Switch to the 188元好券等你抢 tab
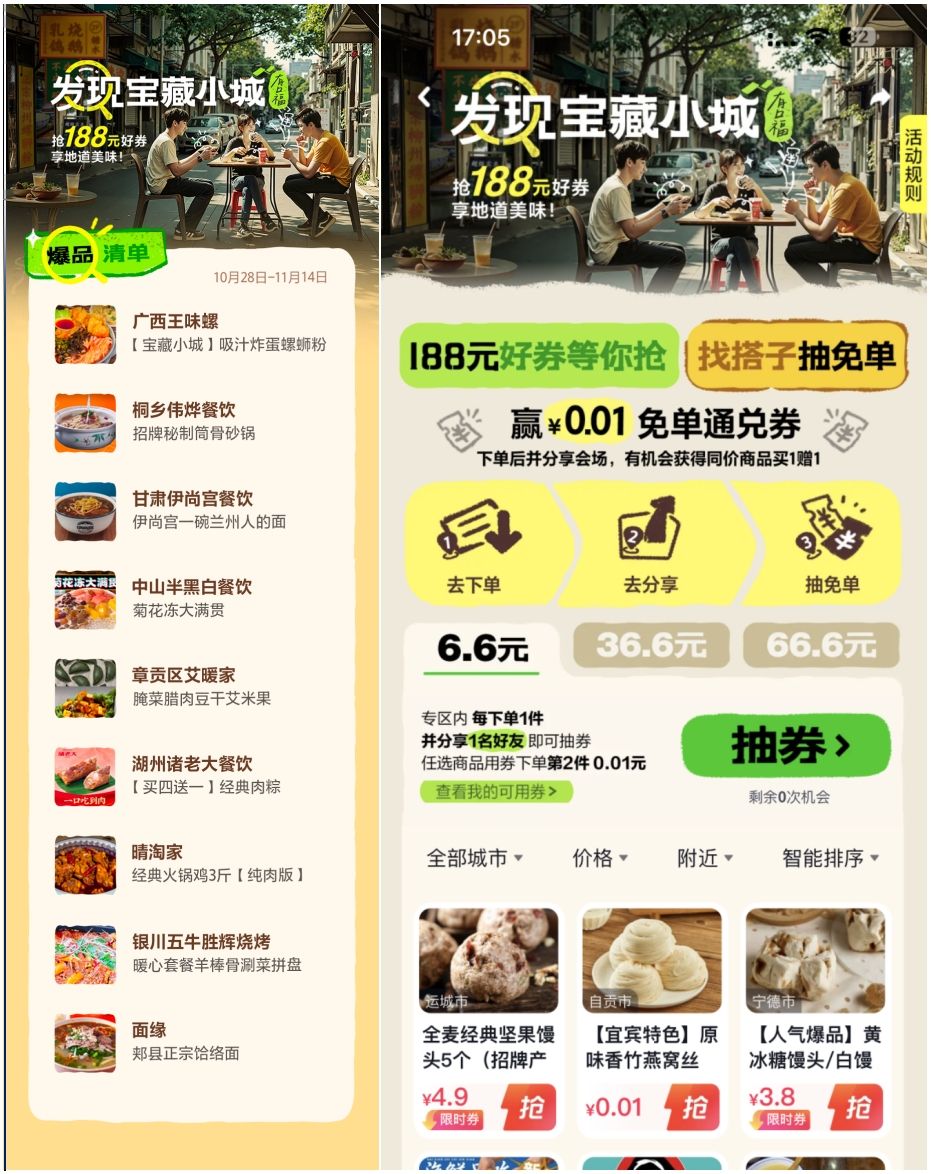The image size is (931, 1174). [538, 356]
